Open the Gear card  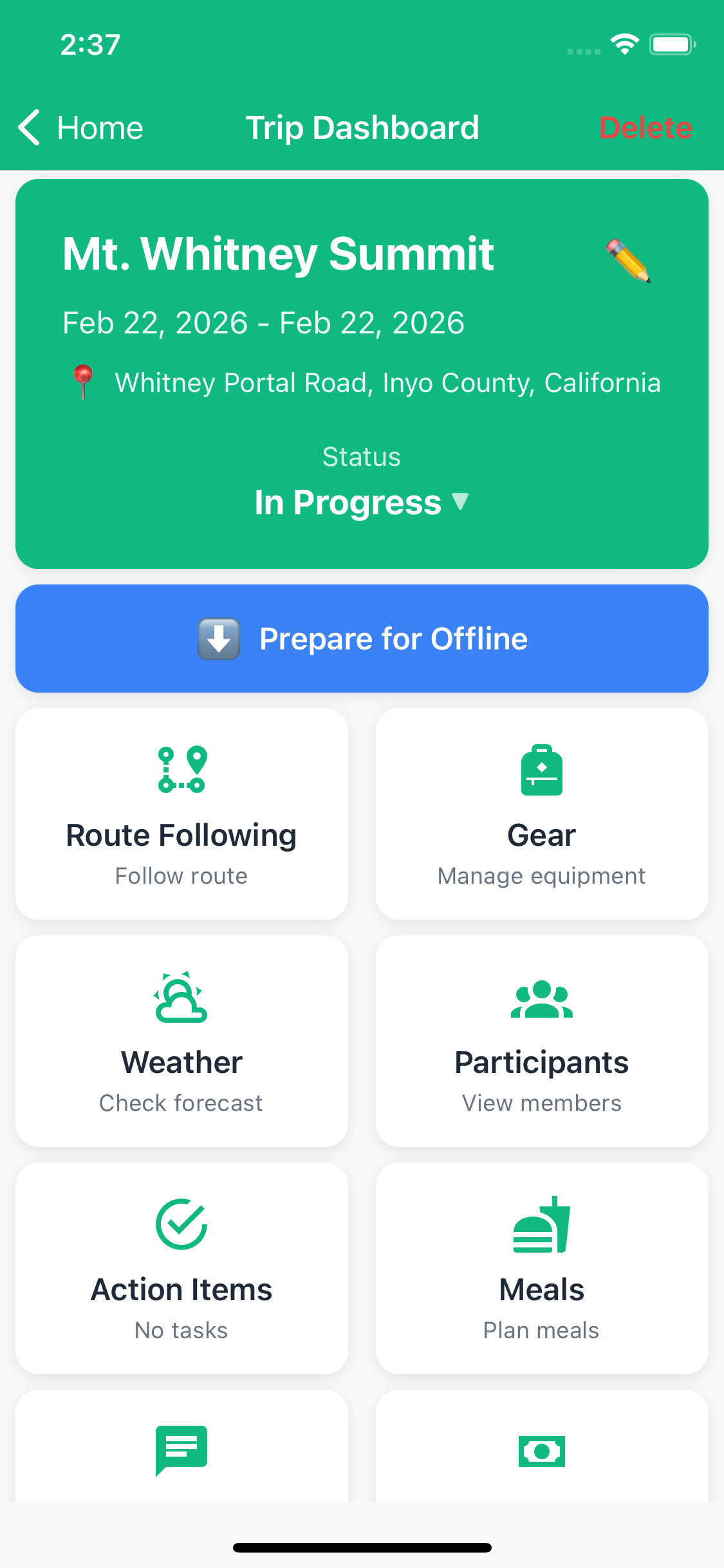[542, 814]
